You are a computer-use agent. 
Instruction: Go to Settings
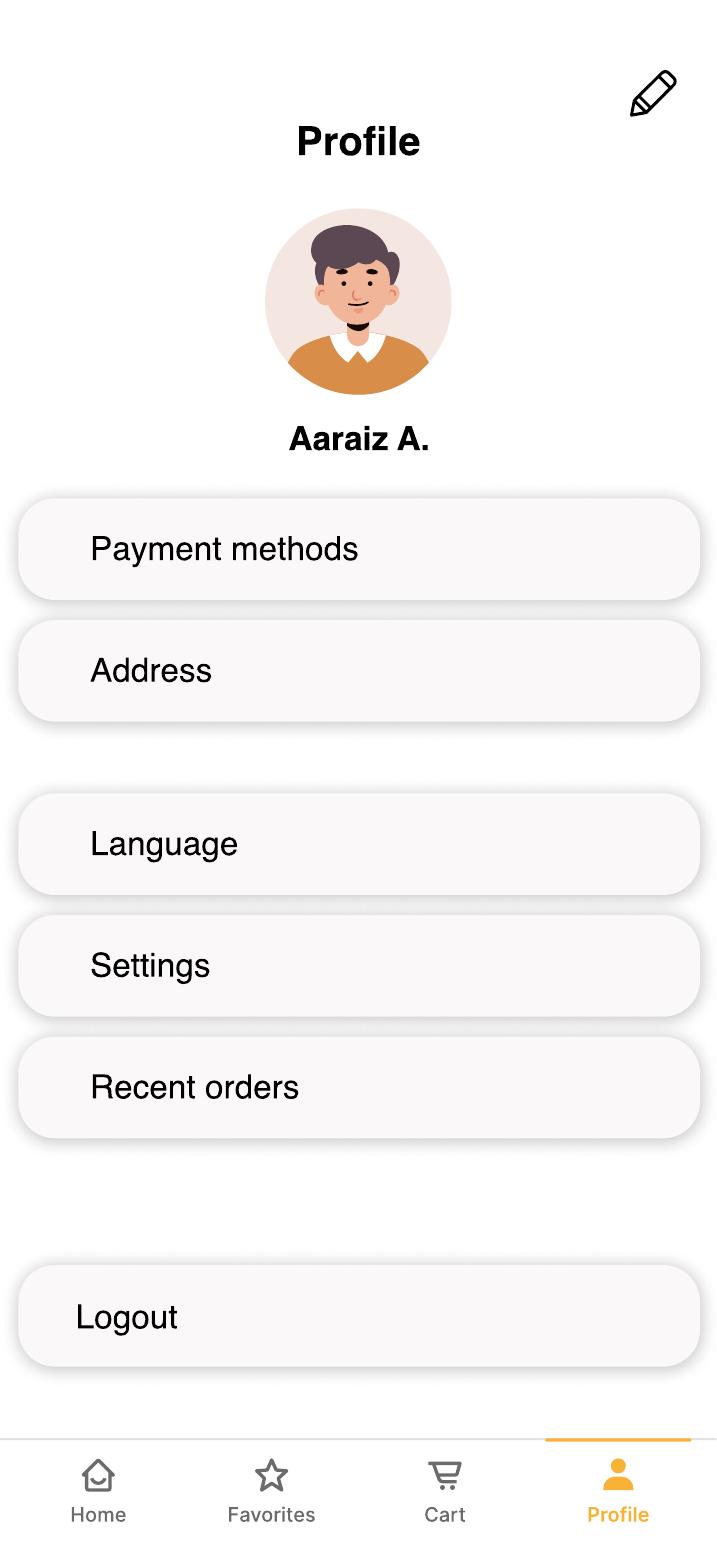coord(358,966)
